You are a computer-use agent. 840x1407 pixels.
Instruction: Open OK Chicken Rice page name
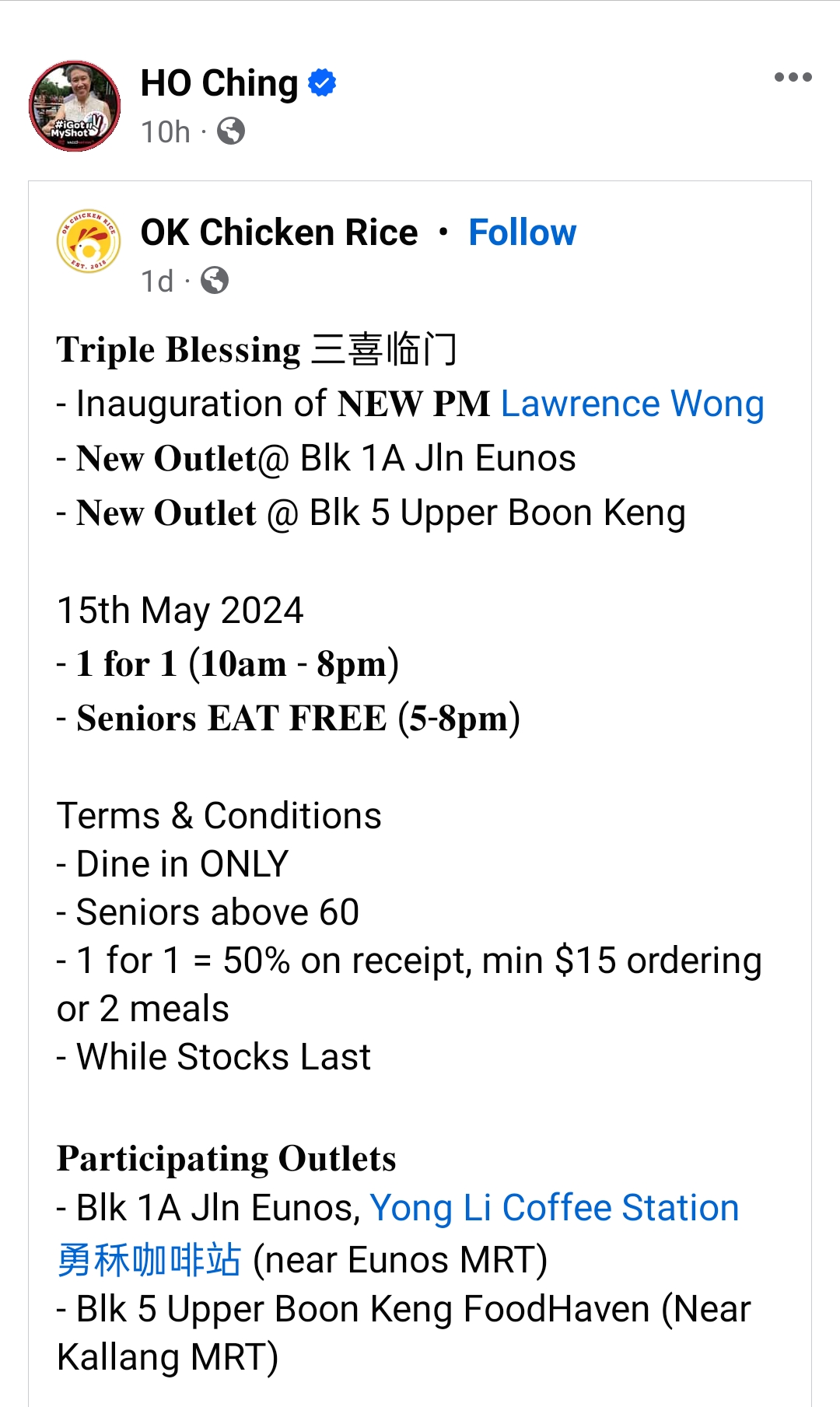click(x=279, y=233)
